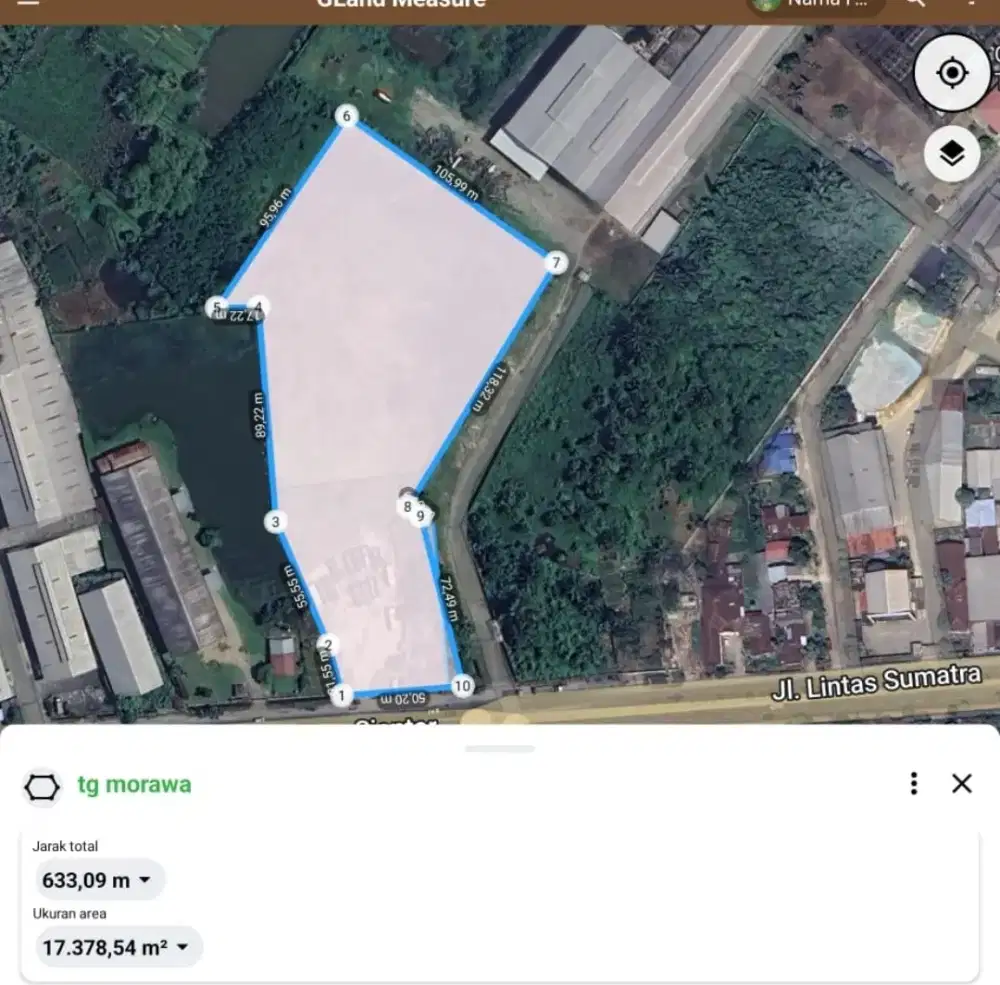The image size is (1000, 985).
Task: Select vertex point 10 near the road
Action: pos(461,686)
